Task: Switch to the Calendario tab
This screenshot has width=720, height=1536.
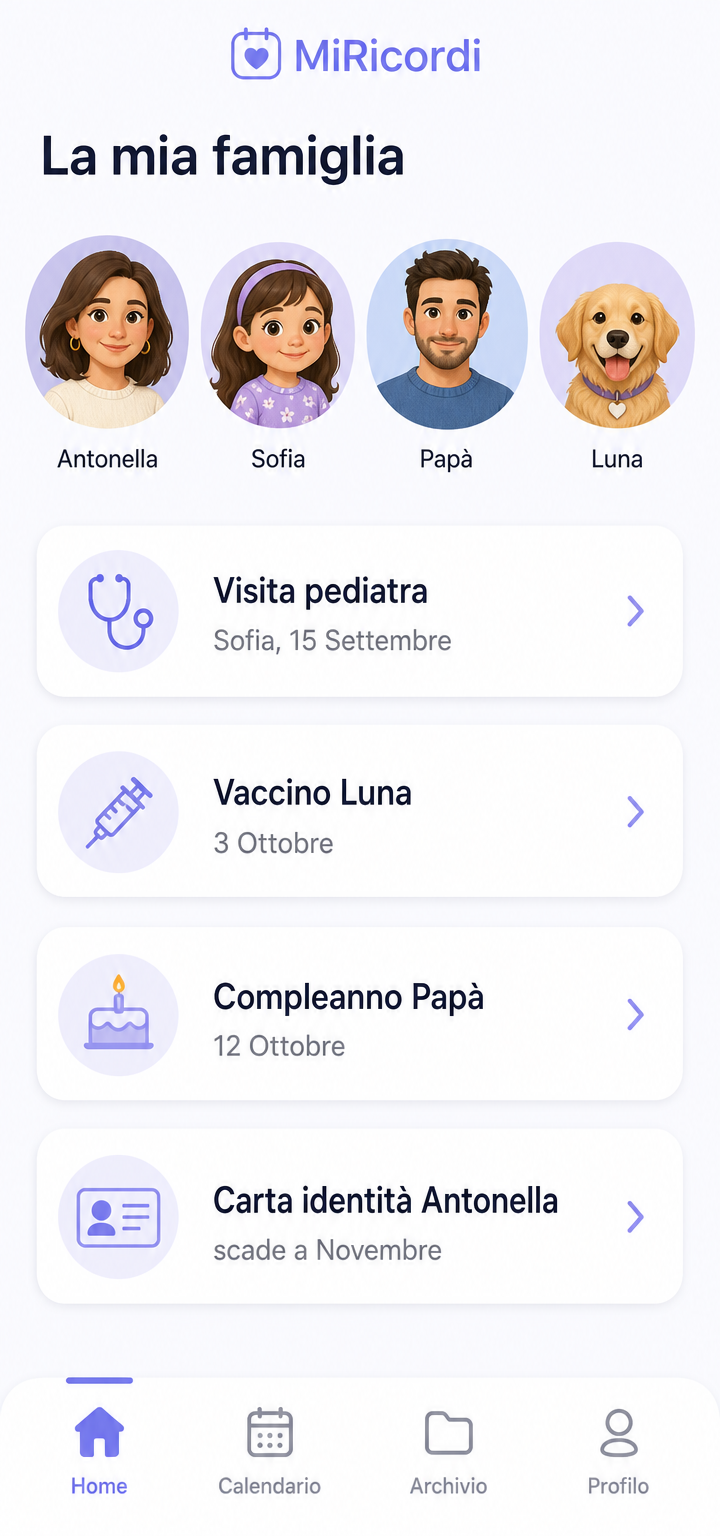Action: (269, 1451)
